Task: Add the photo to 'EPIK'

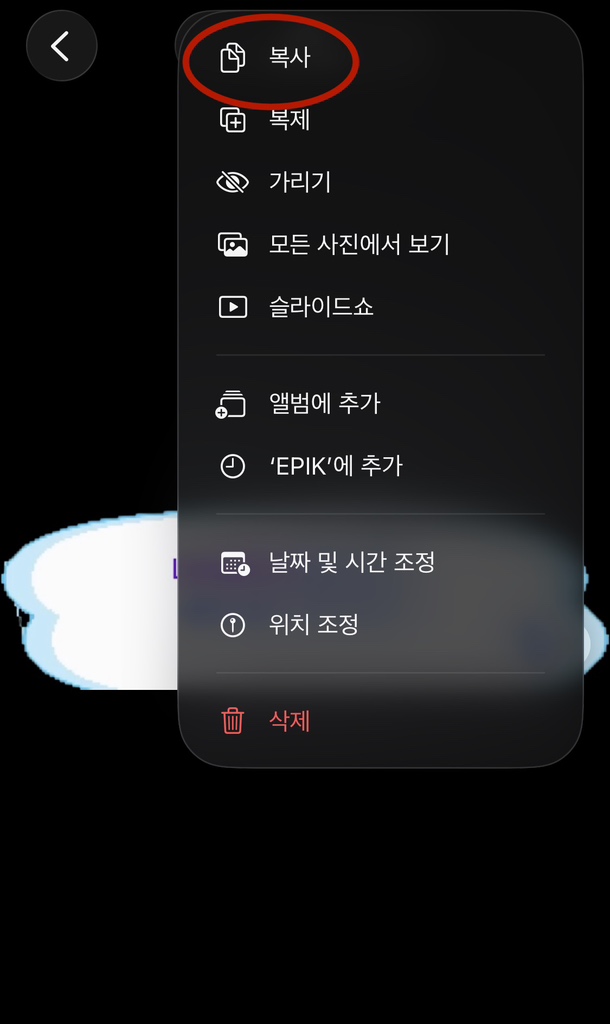Action: [x=335, y=466]
